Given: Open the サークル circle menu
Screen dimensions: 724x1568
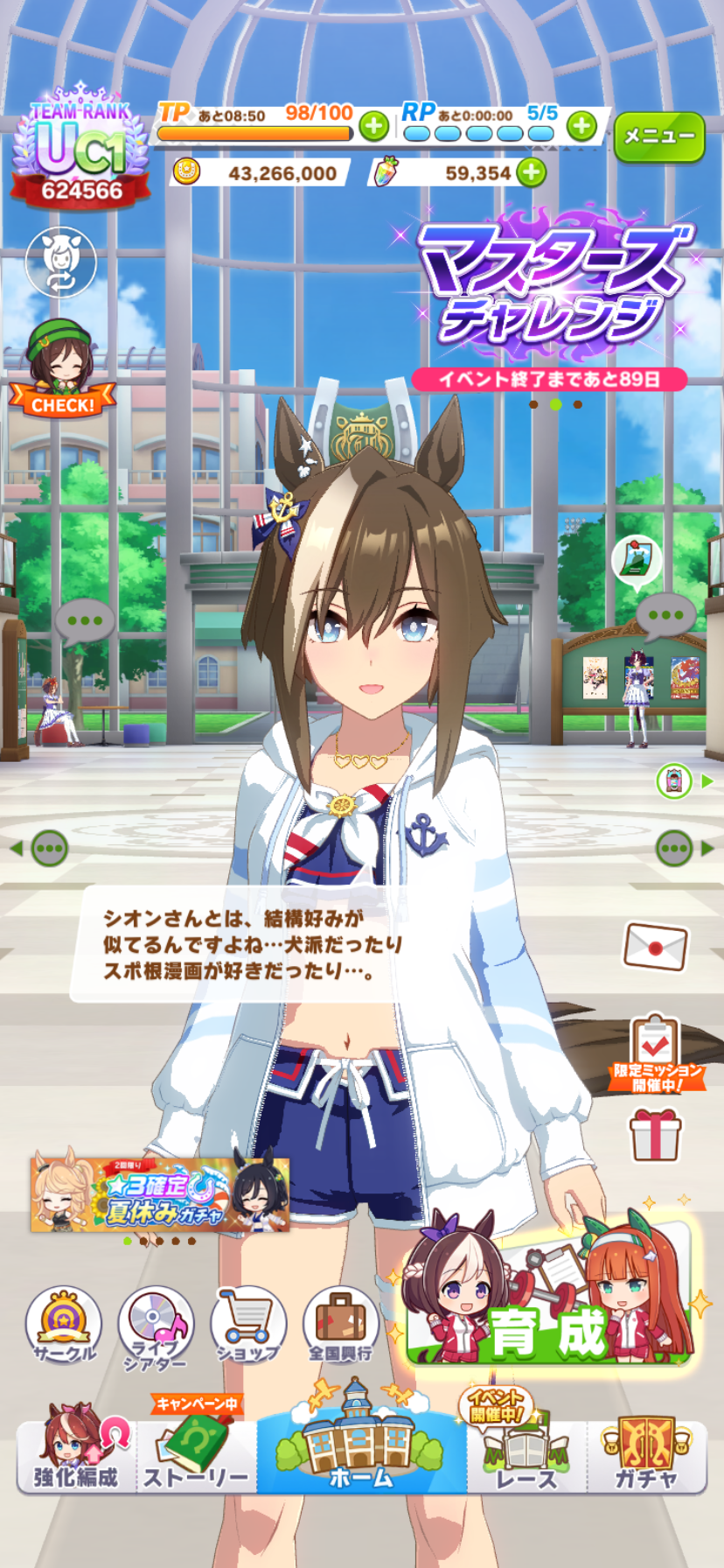Looking at the screenshot, I should 64,1324.
